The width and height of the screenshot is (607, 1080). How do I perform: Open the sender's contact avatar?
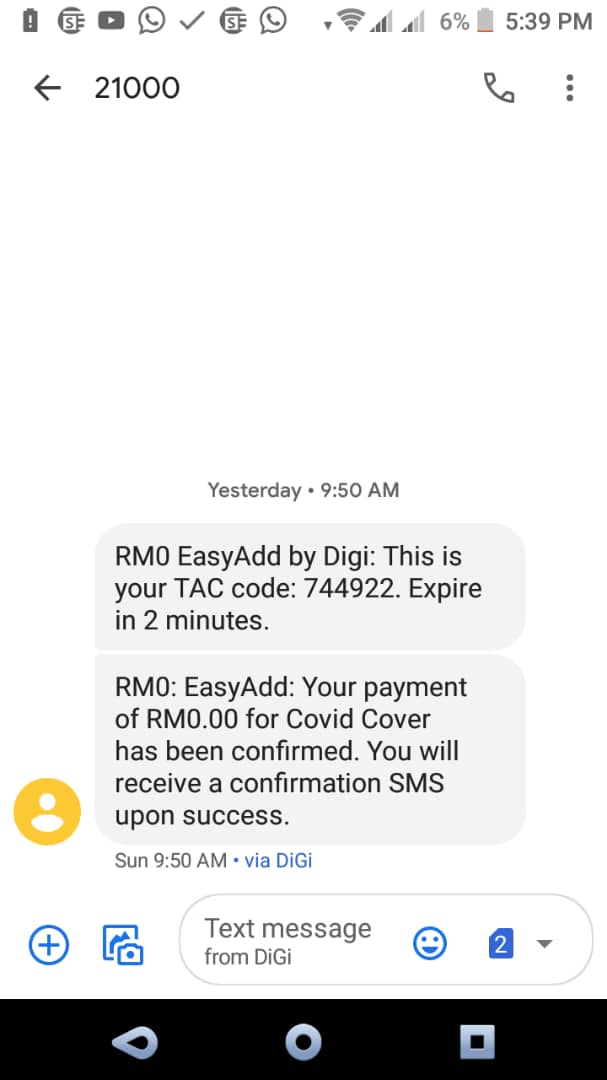[x=46, y=811]
